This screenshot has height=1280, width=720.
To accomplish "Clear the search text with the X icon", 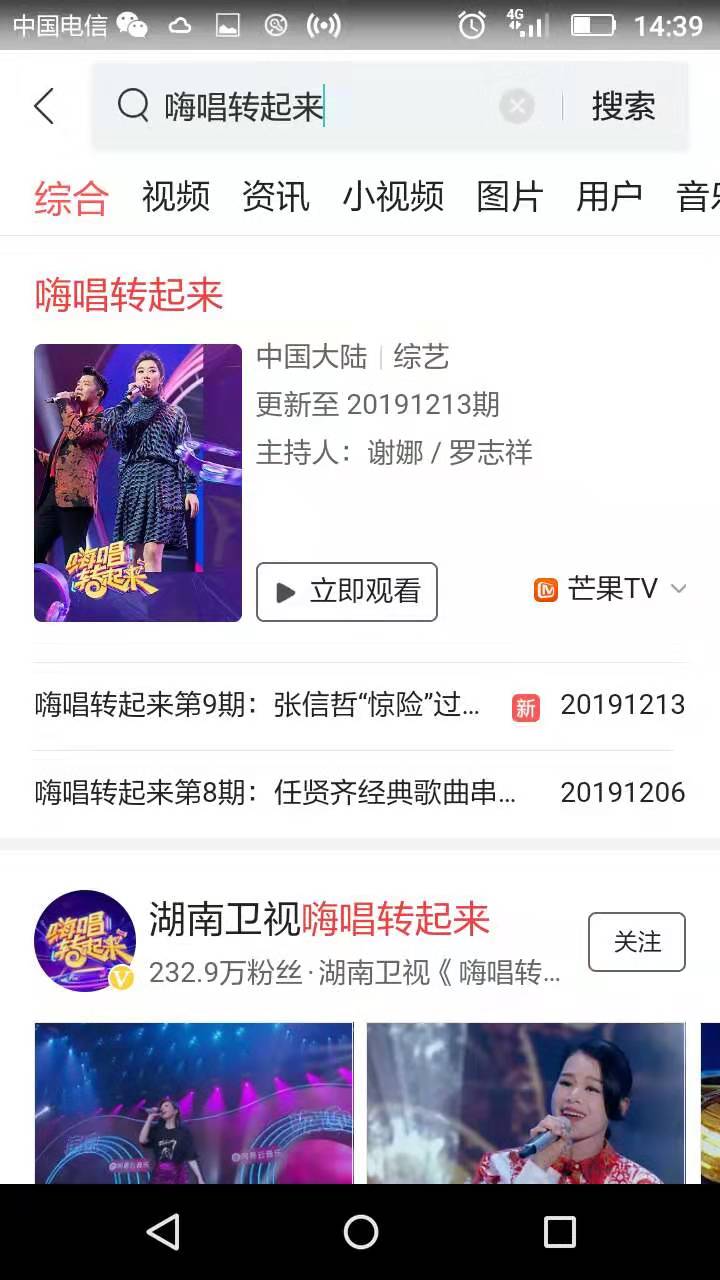I will (x=517, y=105).
